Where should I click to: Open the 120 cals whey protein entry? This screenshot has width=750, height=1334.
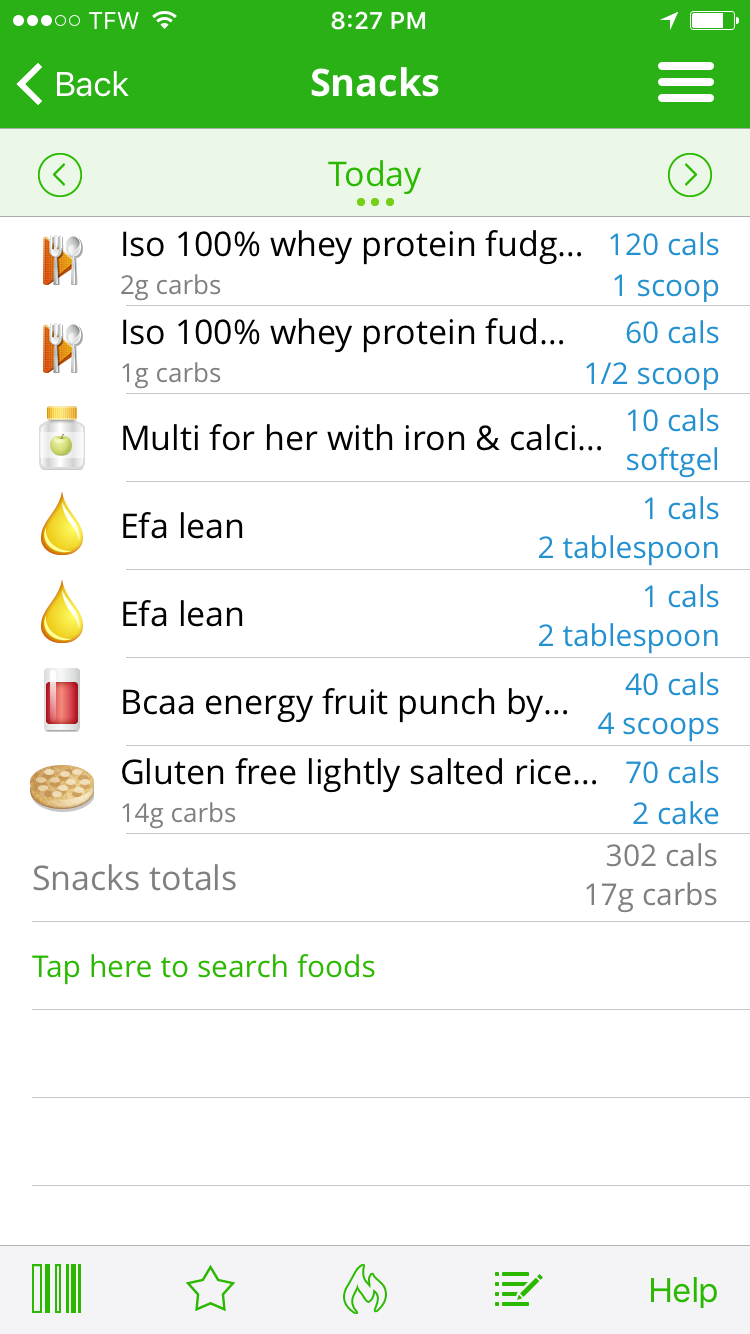coord(375,262)
